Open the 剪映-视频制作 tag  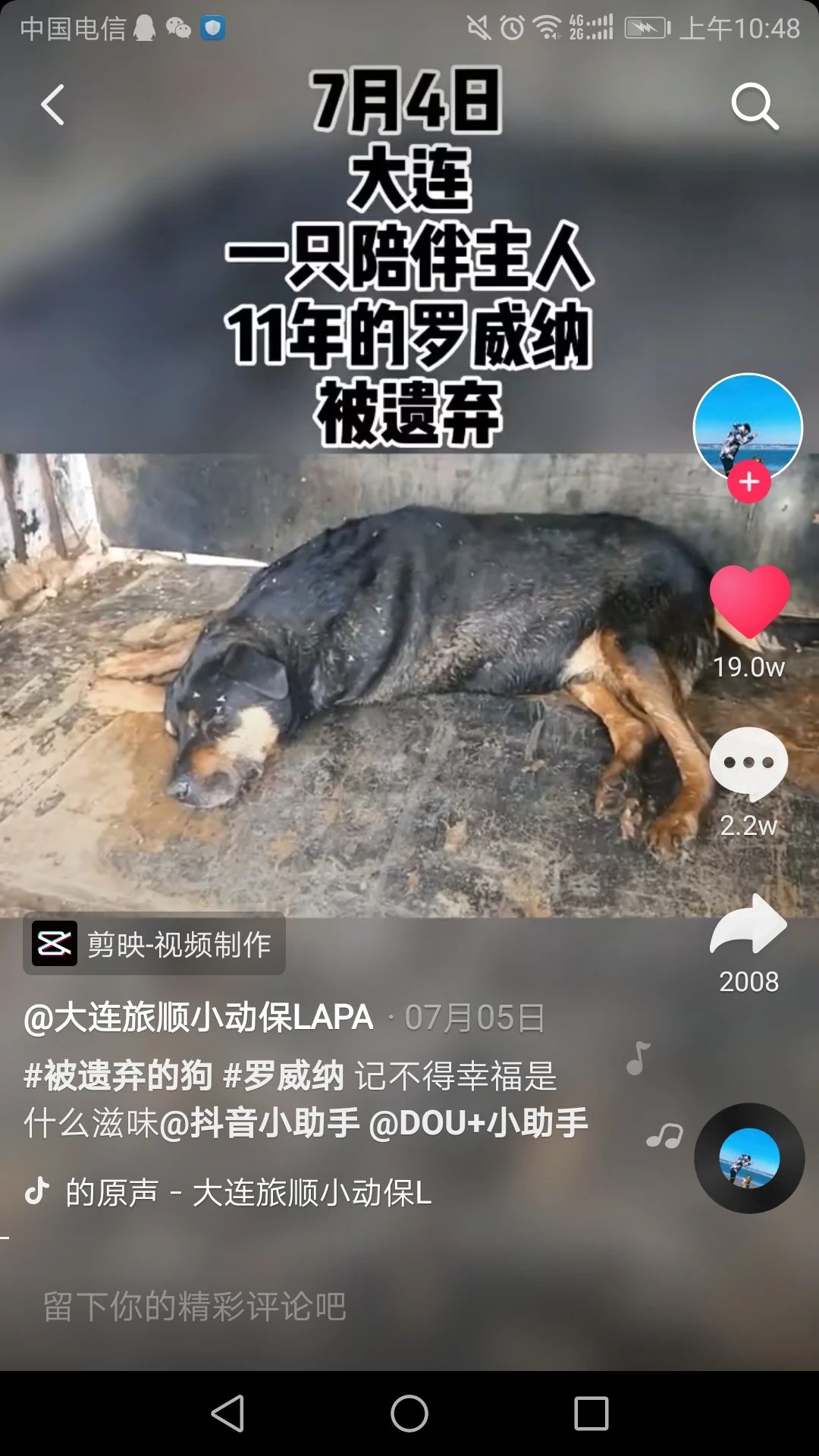pyautogui.click(x=154, y=944)
